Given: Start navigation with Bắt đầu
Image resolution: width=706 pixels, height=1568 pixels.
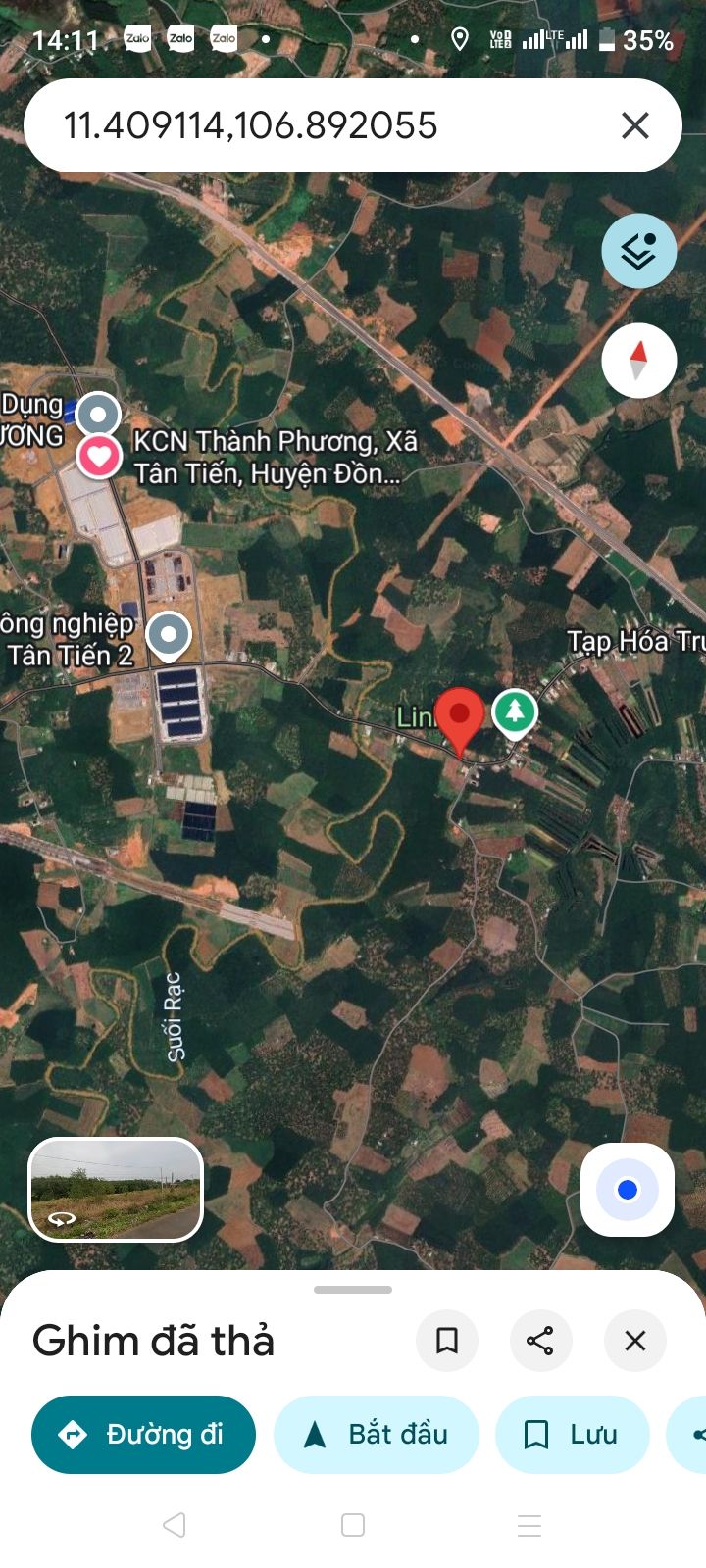Looking at the screenshot, I should point(377,1435).
